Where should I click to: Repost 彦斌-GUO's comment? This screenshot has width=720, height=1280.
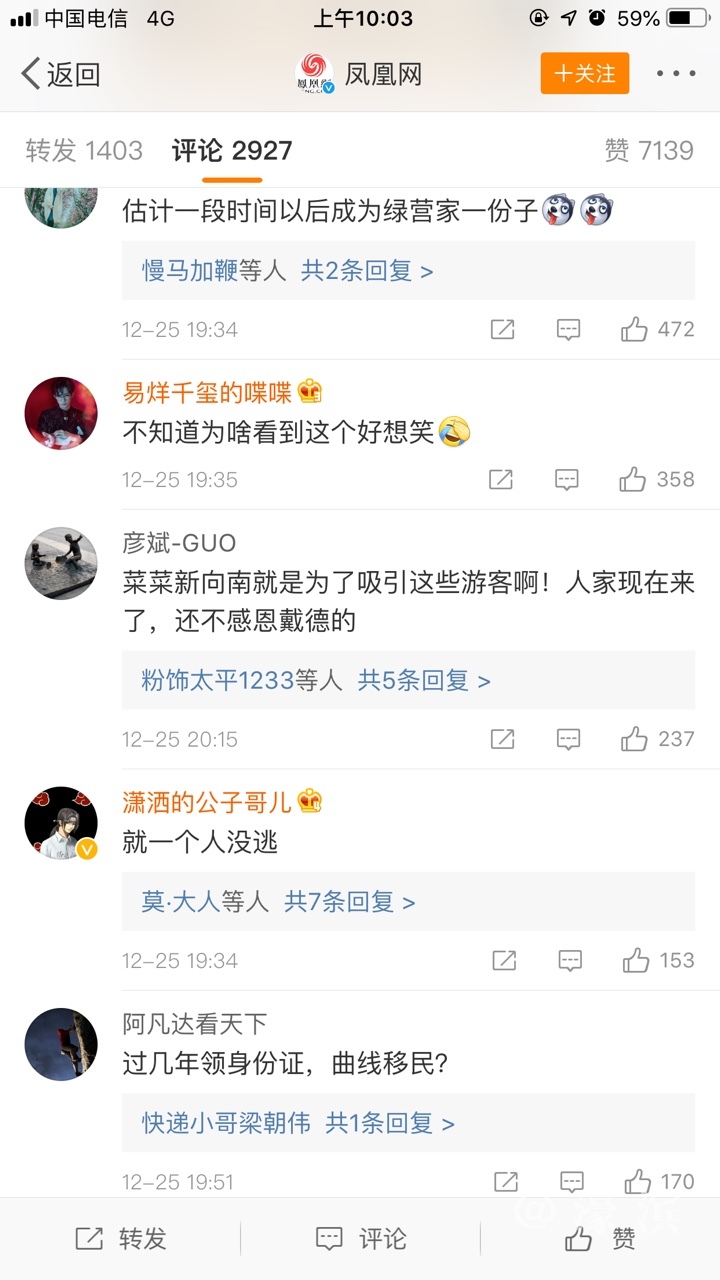(502, 739)
